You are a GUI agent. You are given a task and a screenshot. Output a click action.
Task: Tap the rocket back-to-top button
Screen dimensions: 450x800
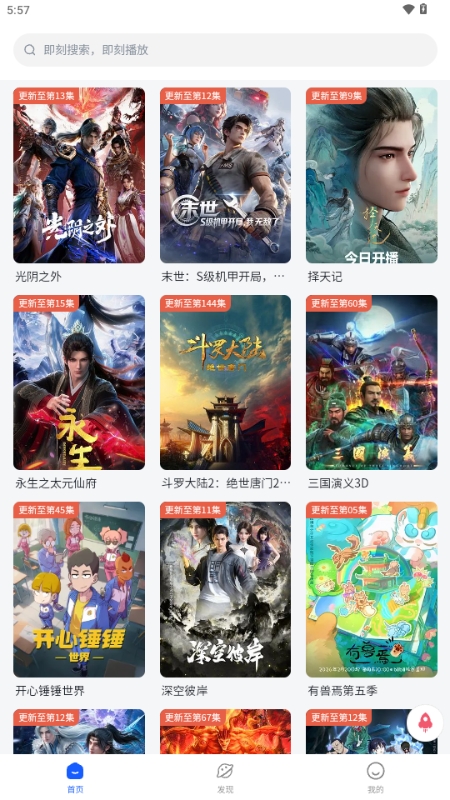click(x=425, y=723)
